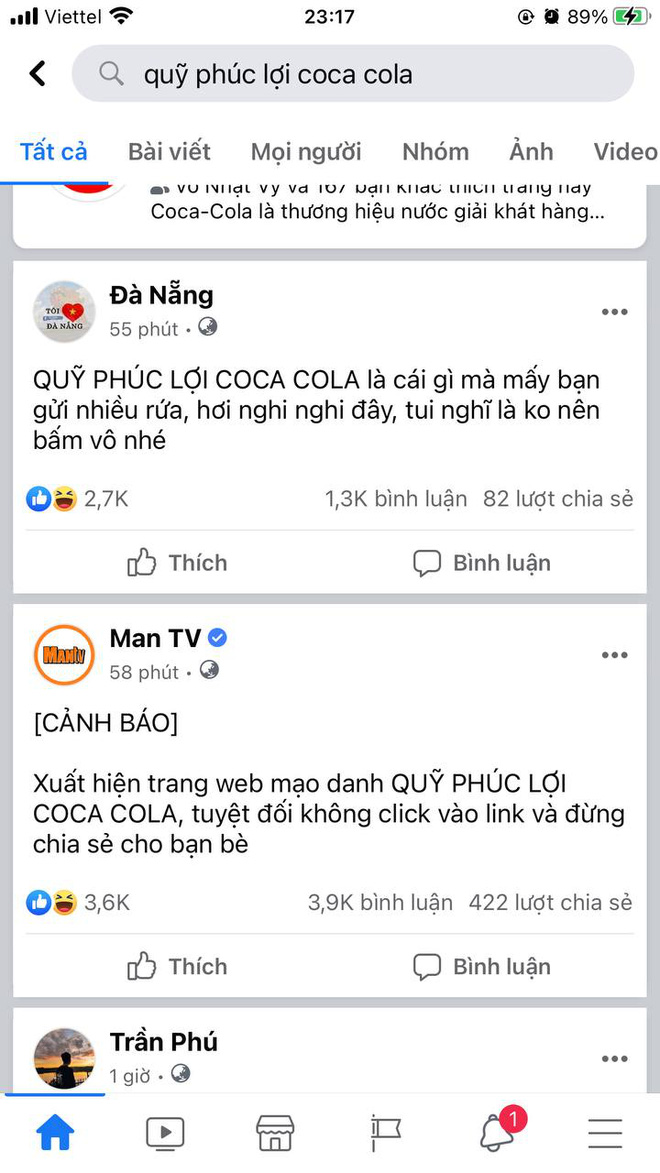The width and height of the screenshot is (660, 1173).
Task: Open more options on Man TV's post
Action: (x=614, y=655)
